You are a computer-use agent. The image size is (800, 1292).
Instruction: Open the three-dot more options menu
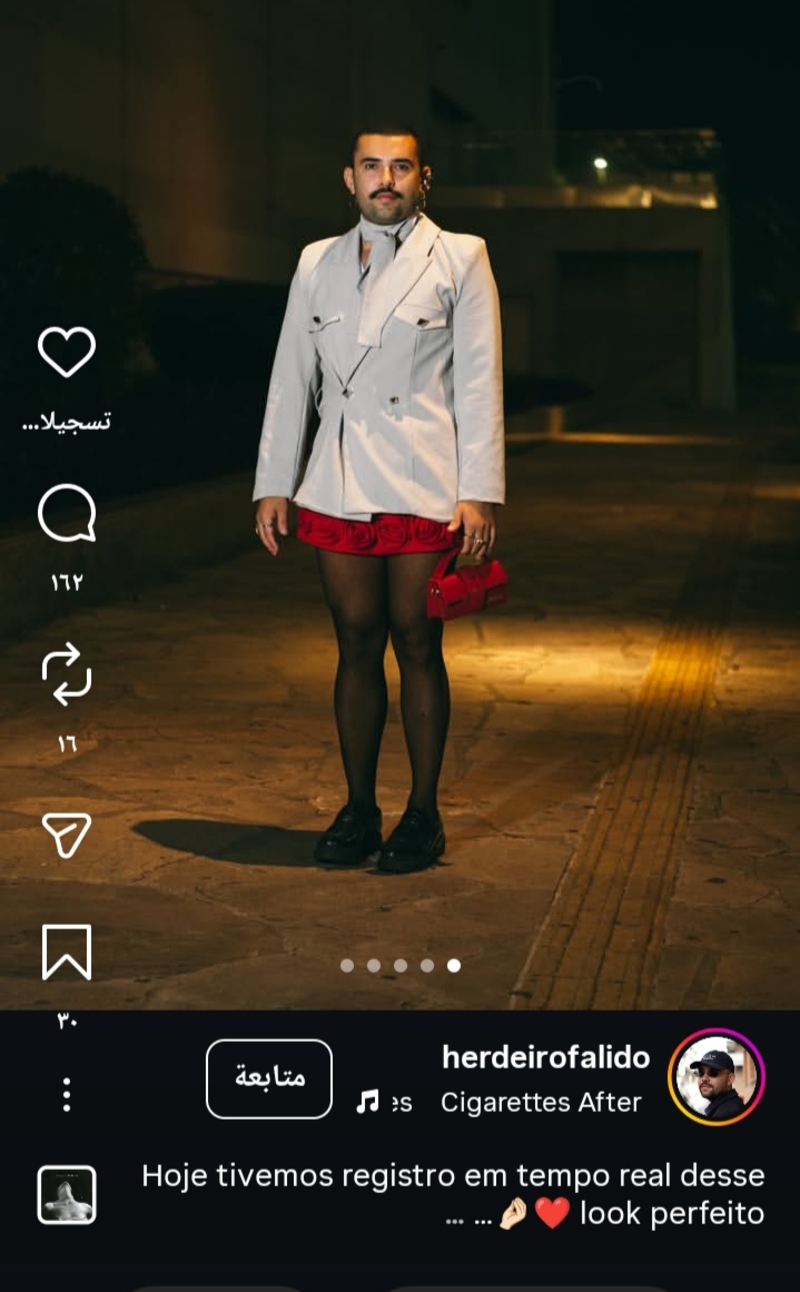pyautogui.click(x=67, y=1094)
